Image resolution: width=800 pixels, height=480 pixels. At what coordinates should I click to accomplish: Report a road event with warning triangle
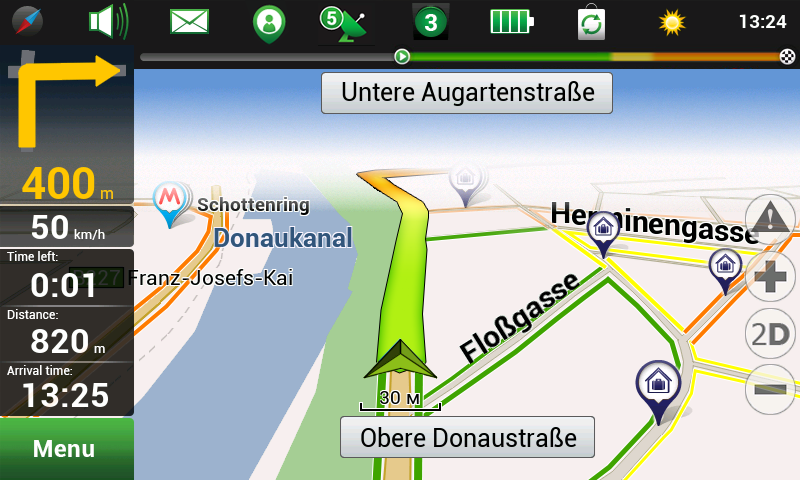click(x=771, y=217)
